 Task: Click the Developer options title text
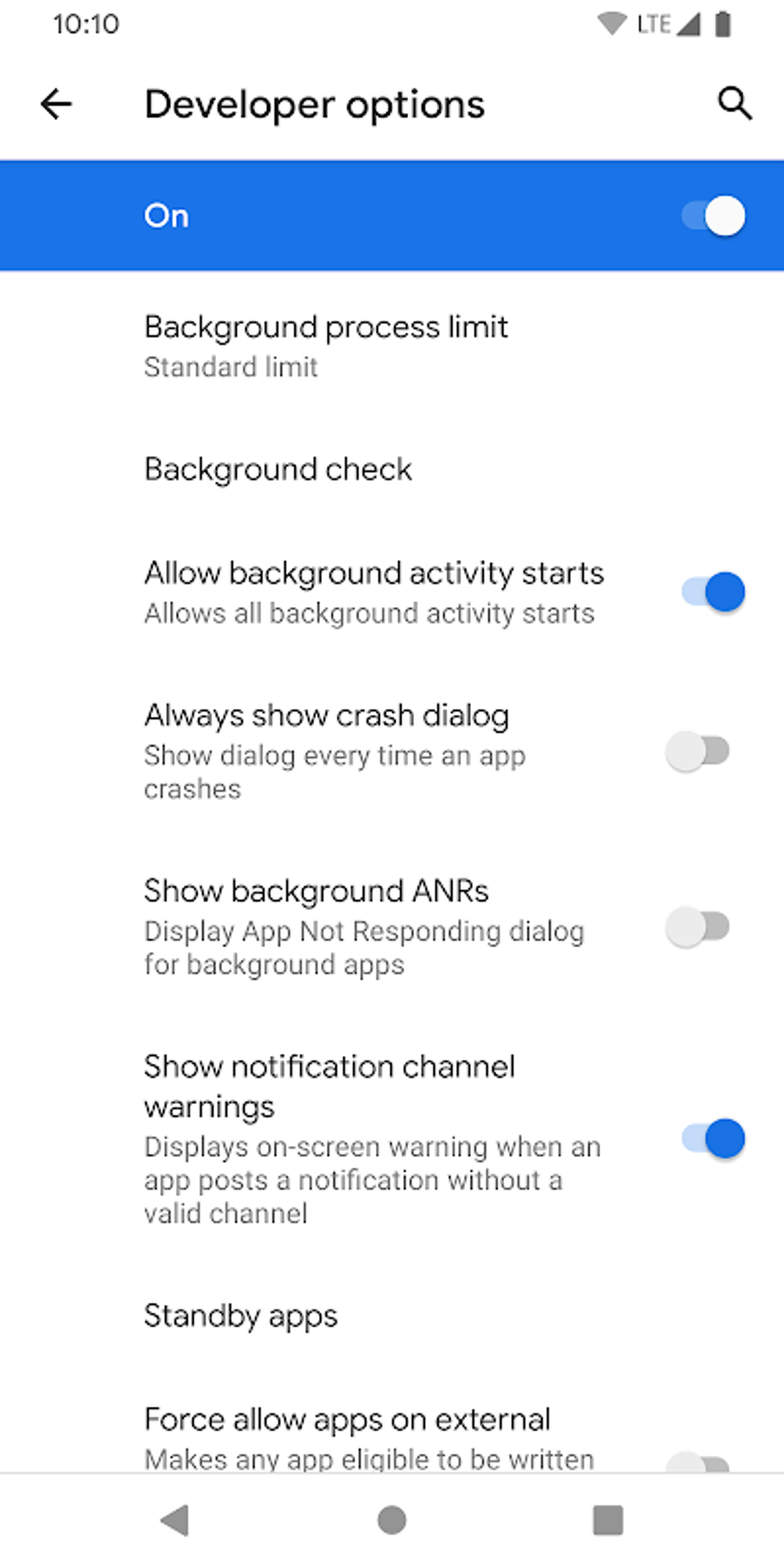click(x=314, y=104)
